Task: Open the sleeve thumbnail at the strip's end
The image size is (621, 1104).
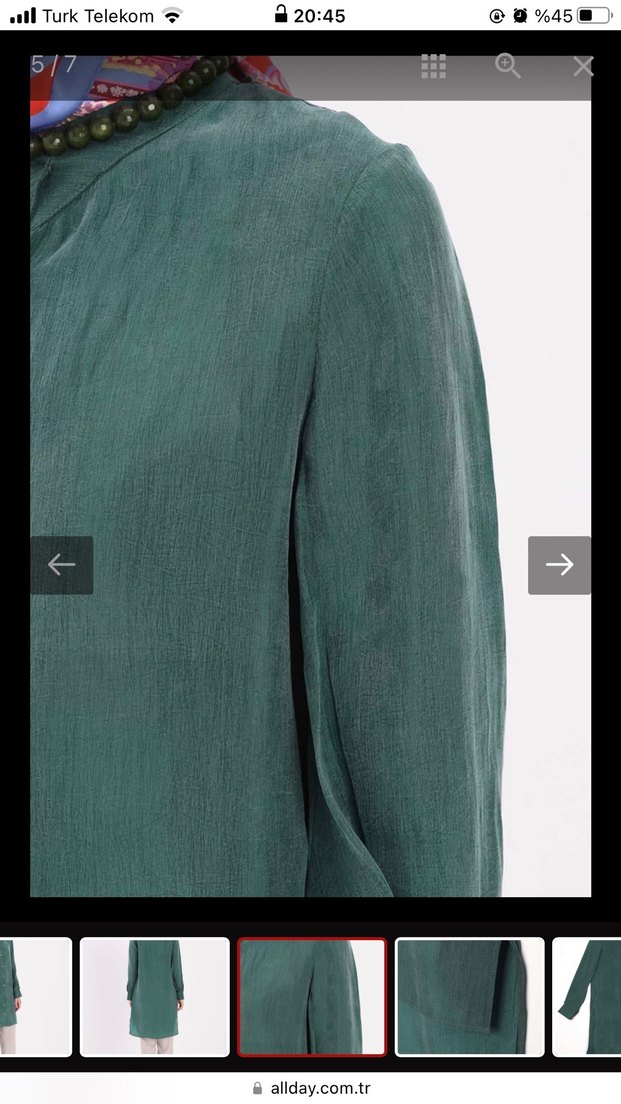Action: (588, 996)
